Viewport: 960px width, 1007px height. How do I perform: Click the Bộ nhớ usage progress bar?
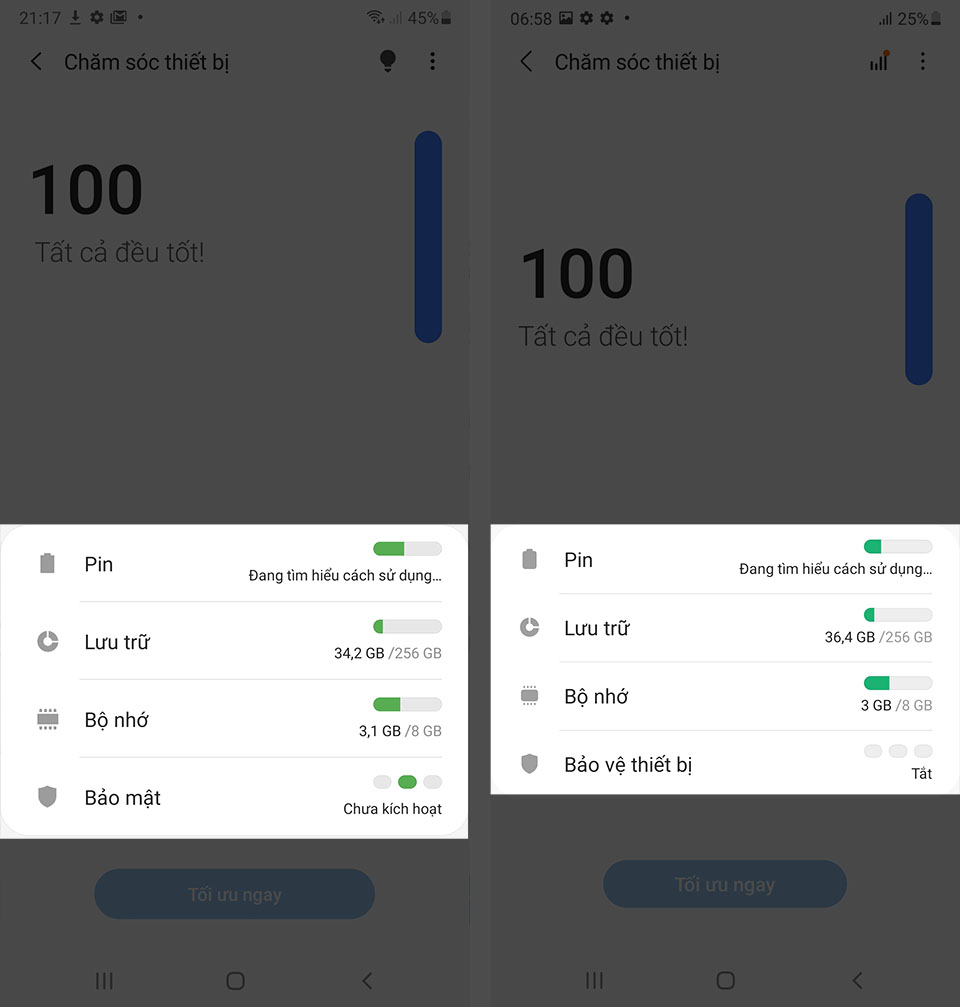(x=406, y=704)
